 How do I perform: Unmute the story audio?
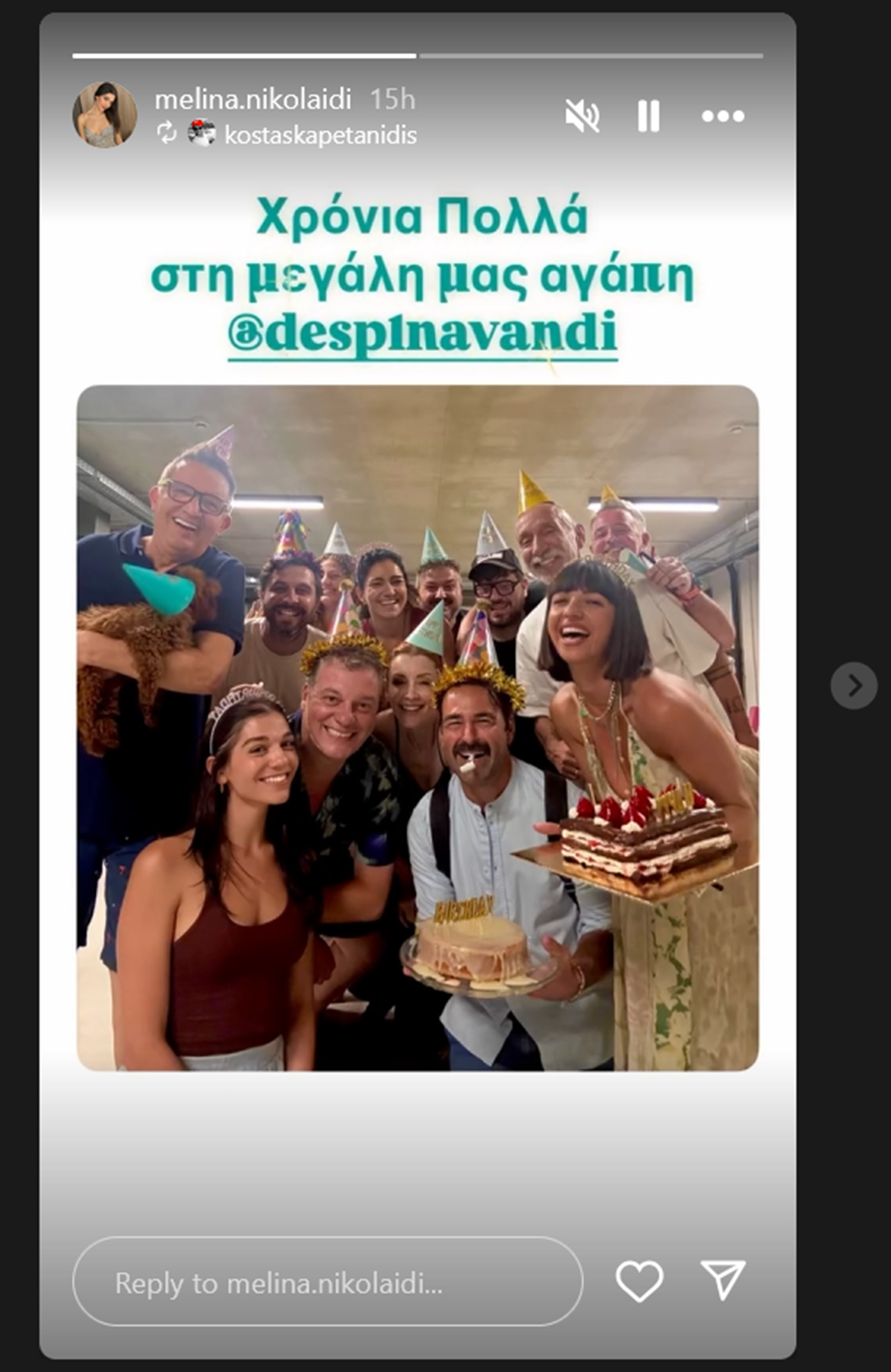(582, 116)
